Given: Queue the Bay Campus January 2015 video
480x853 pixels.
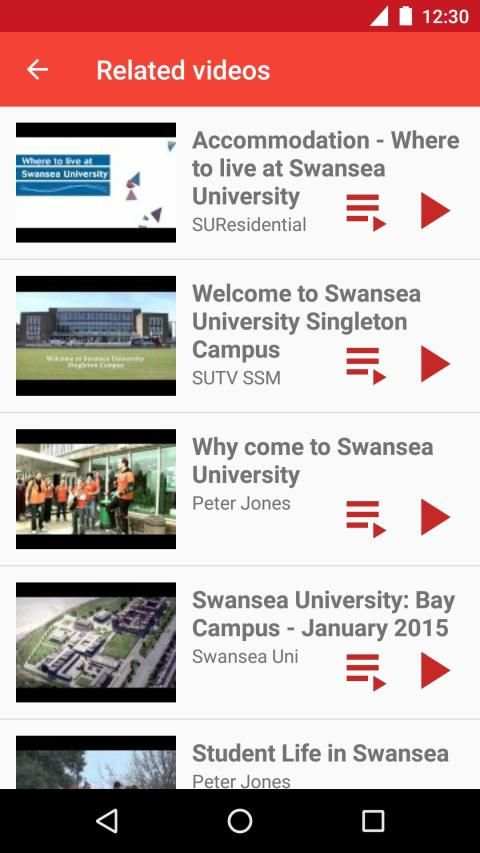Looking at the screenshot, I should point(366,672).
